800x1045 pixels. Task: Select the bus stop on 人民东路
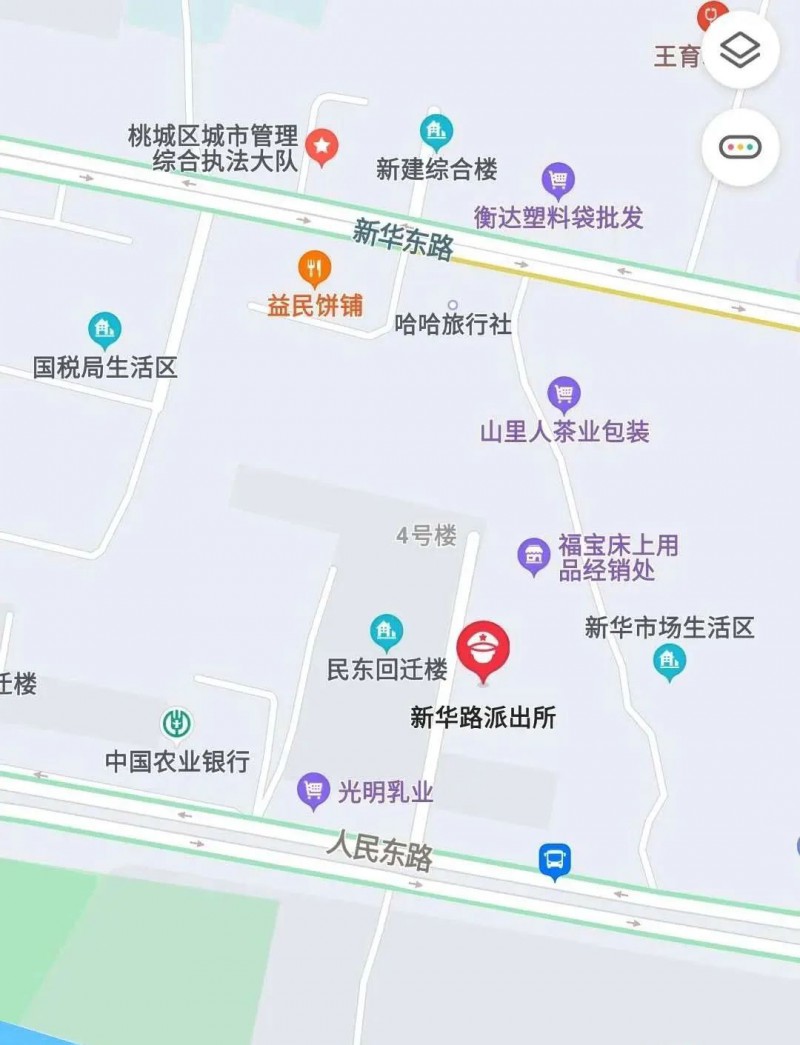pyautogui.click(x=555, y=860)
